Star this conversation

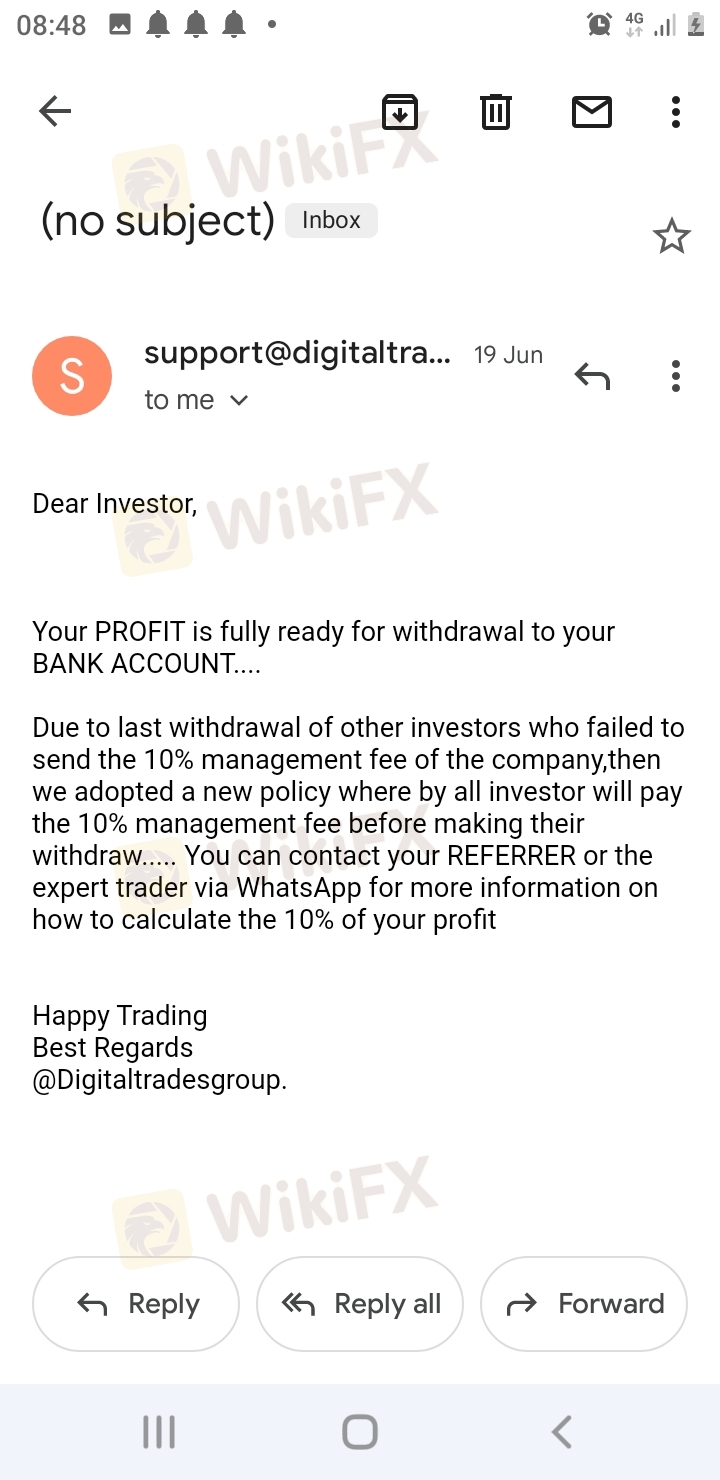coord(671,237)
